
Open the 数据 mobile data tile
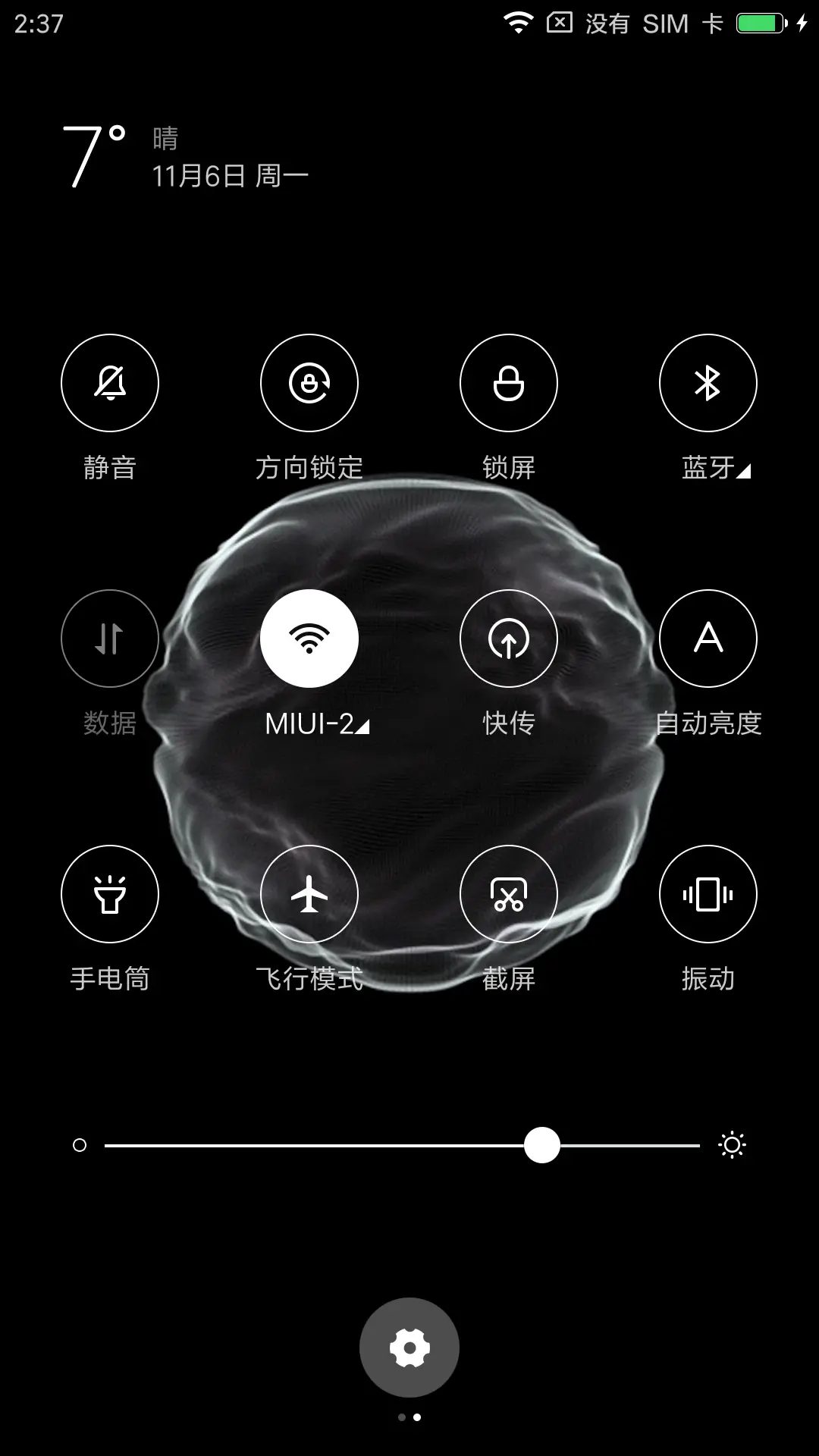109,639
